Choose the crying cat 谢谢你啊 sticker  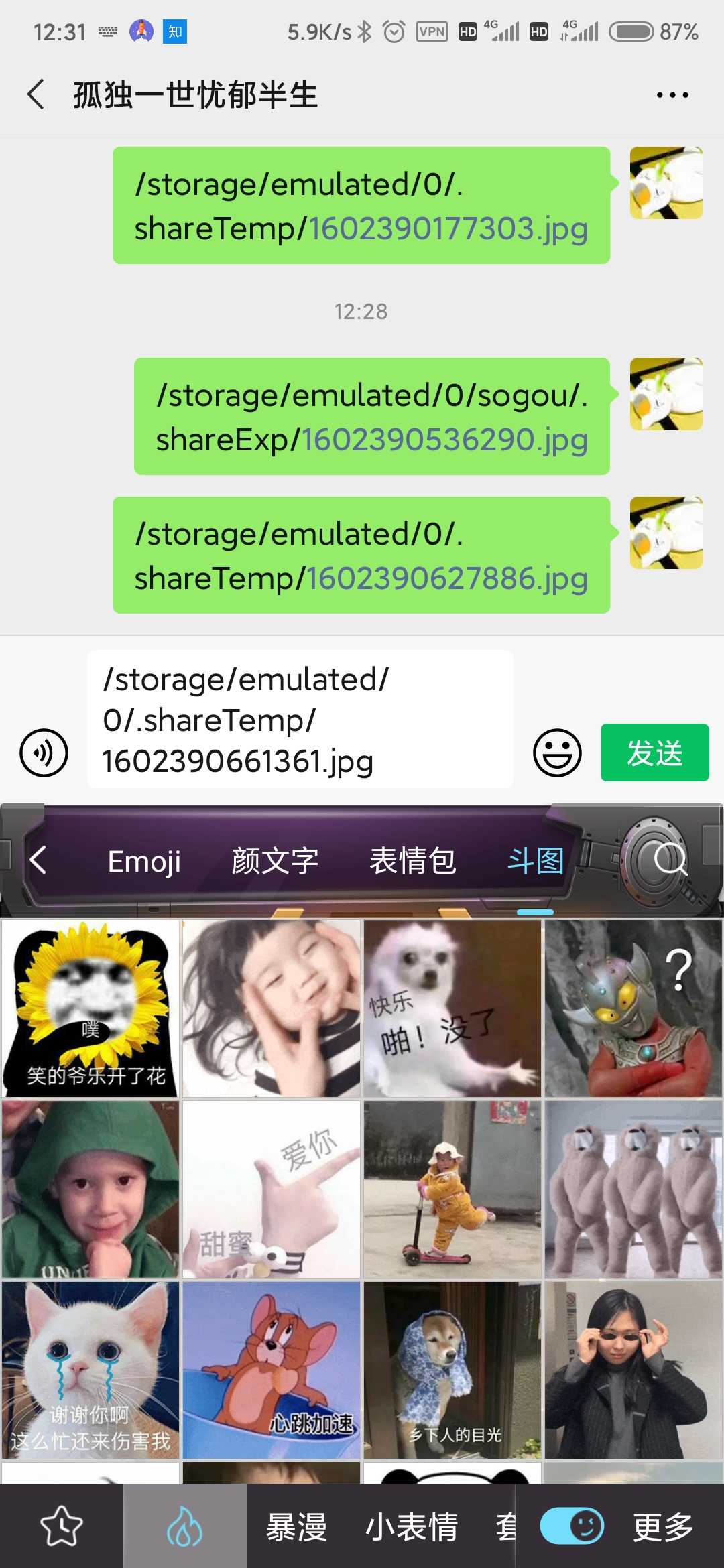coord(90,1370)
